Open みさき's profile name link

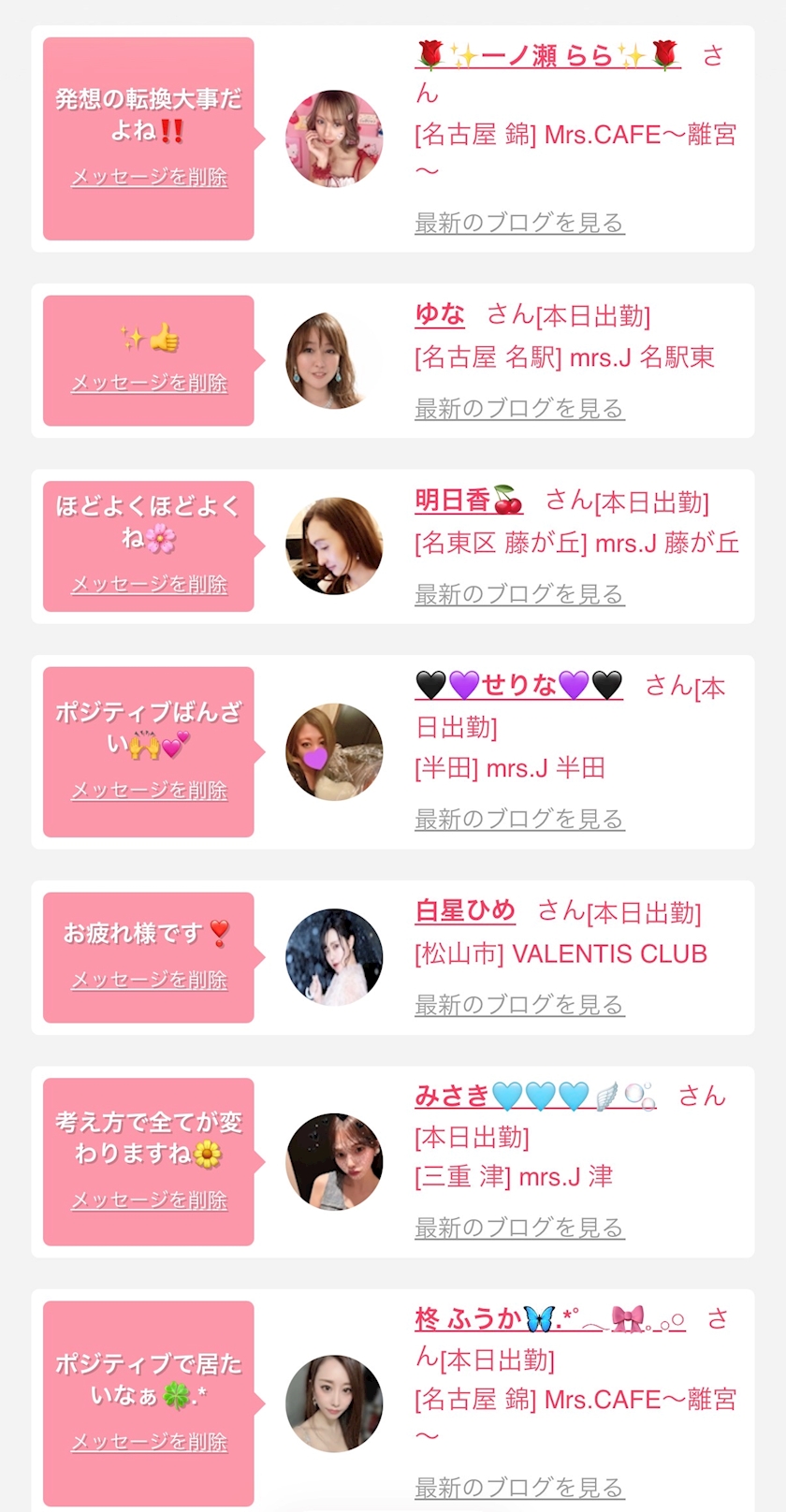533,1096
